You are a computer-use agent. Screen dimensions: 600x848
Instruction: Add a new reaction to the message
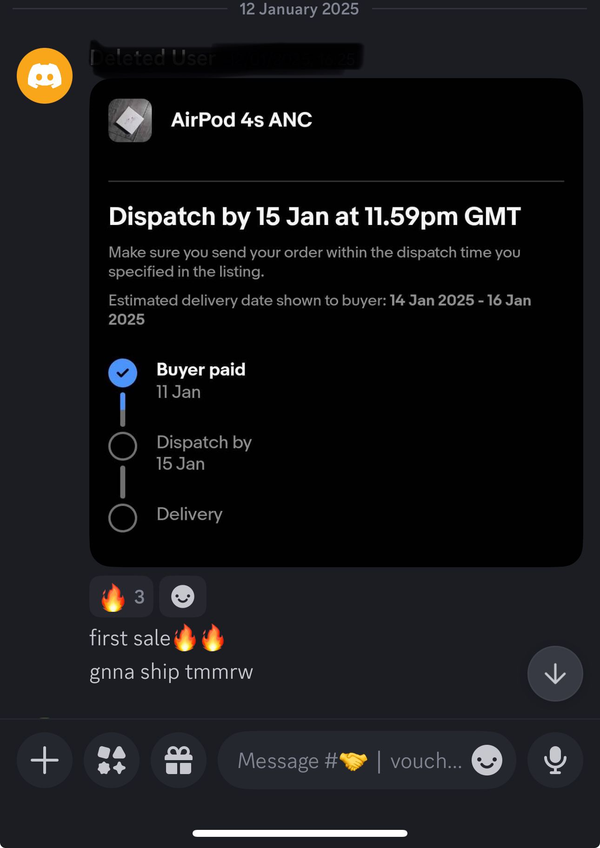(183, 597)
